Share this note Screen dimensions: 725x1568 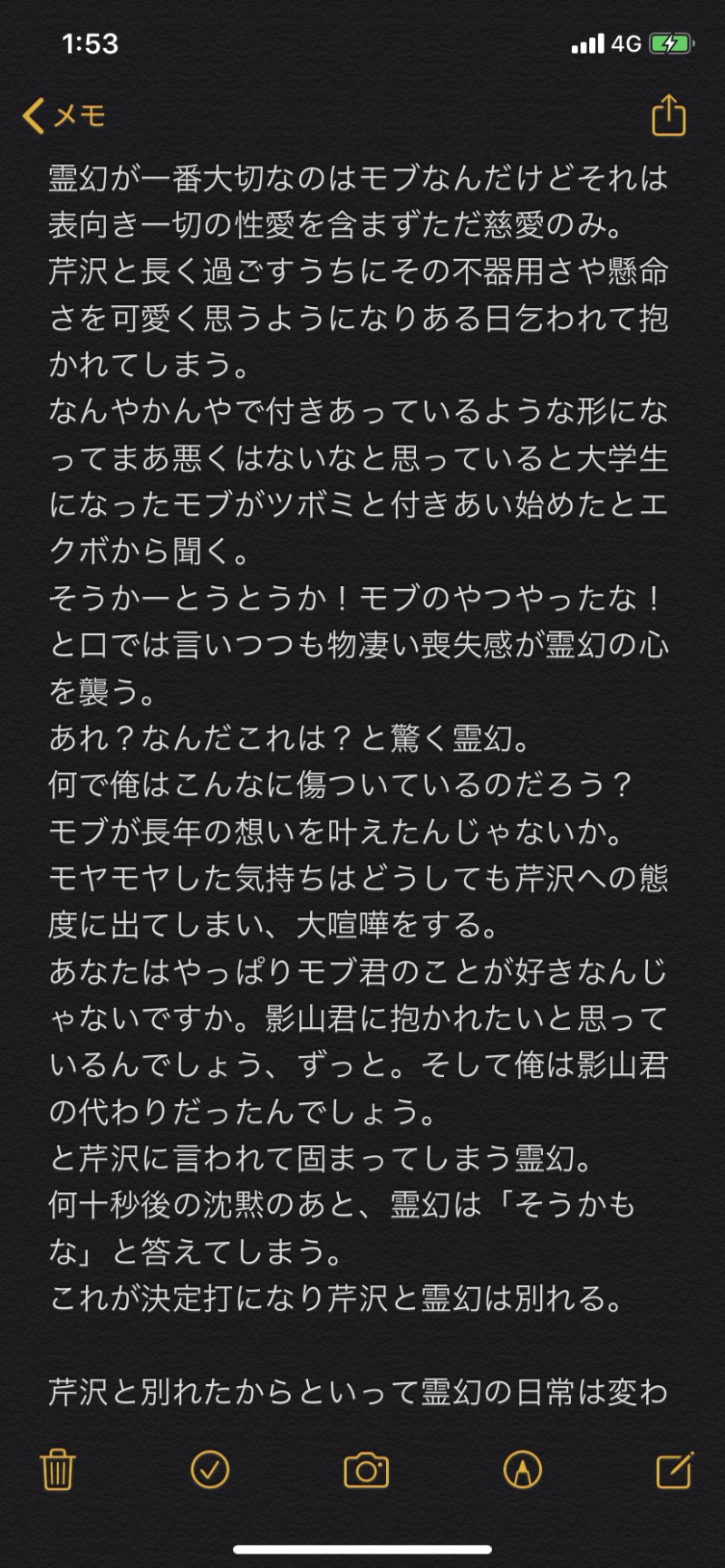pos(668,115)
